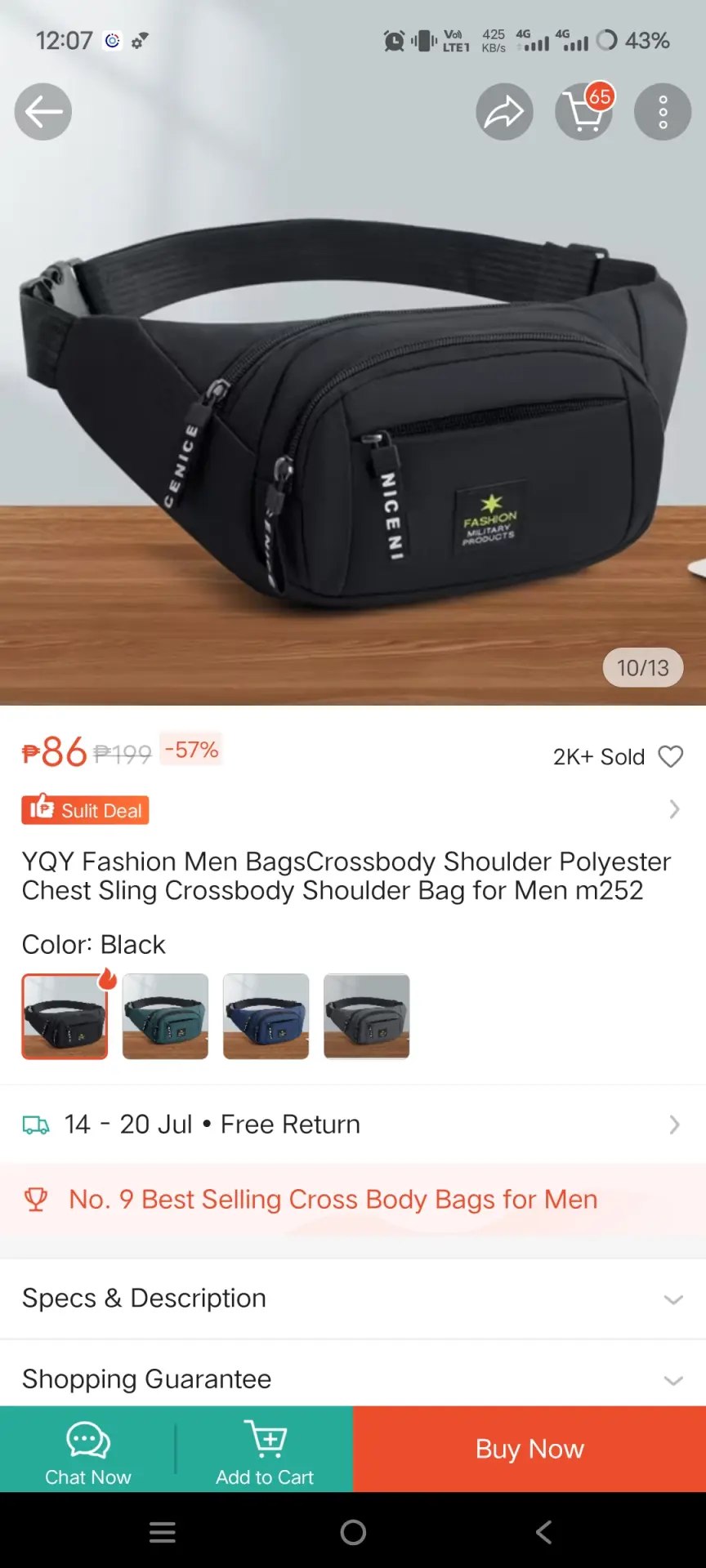This screenshot has height=1568, width=706.
Task: Add to Cart
Action: [265, 1450]
